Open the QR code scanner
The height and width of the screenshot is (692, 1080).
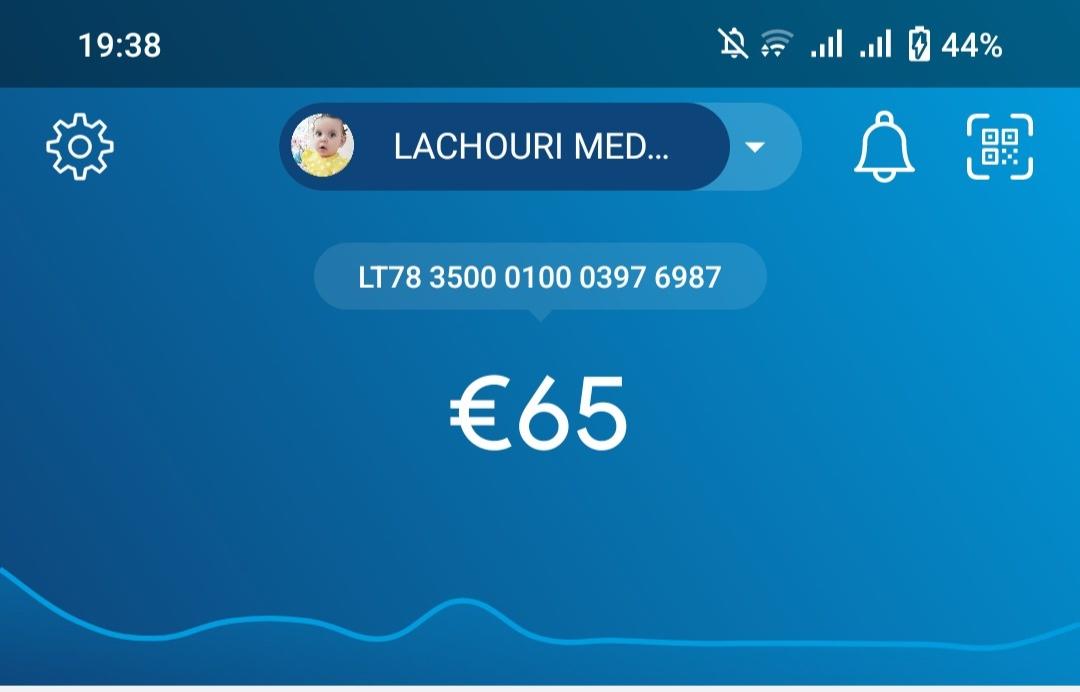tap(999, 147)
